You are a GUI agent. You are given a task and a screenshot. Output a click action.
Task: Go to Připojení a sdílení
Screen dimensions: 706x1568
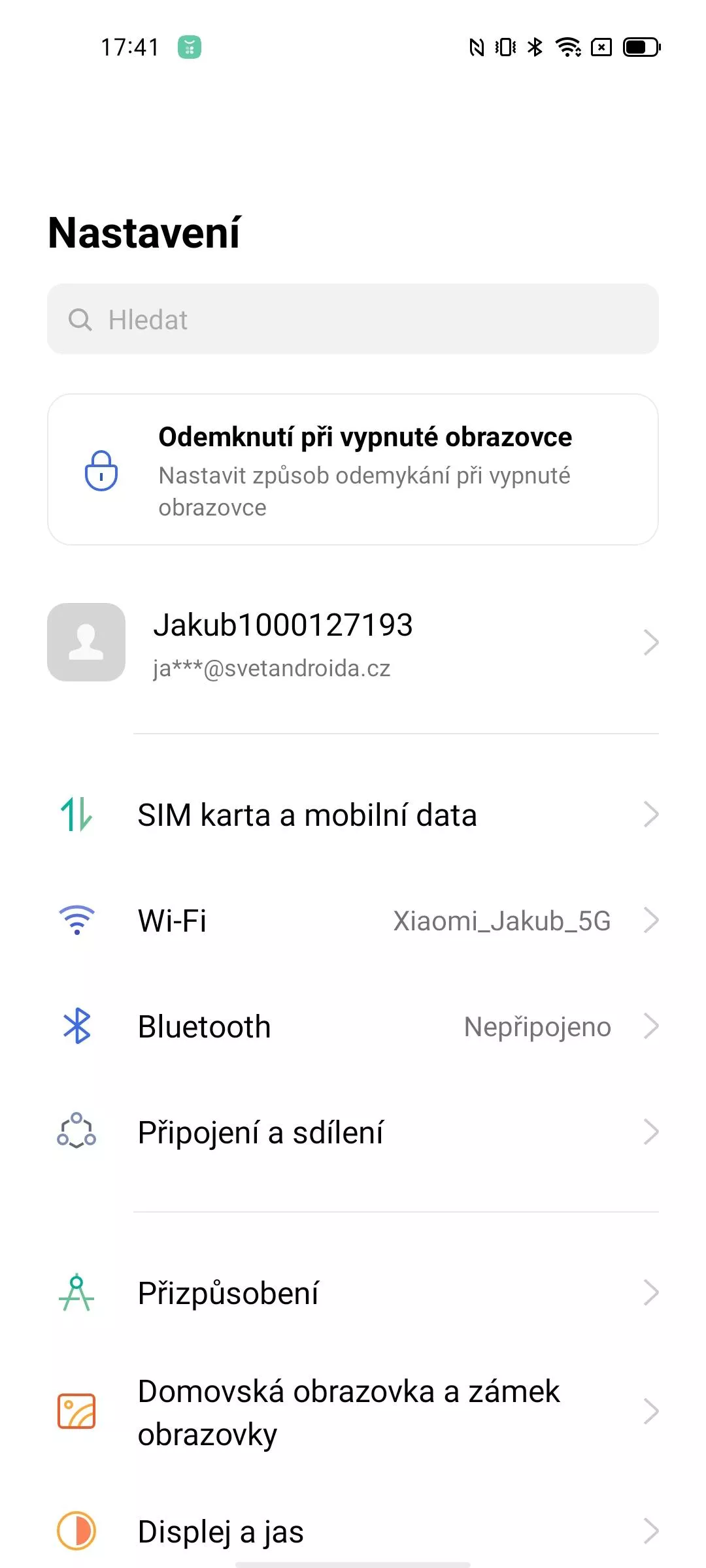[353, 1132]
